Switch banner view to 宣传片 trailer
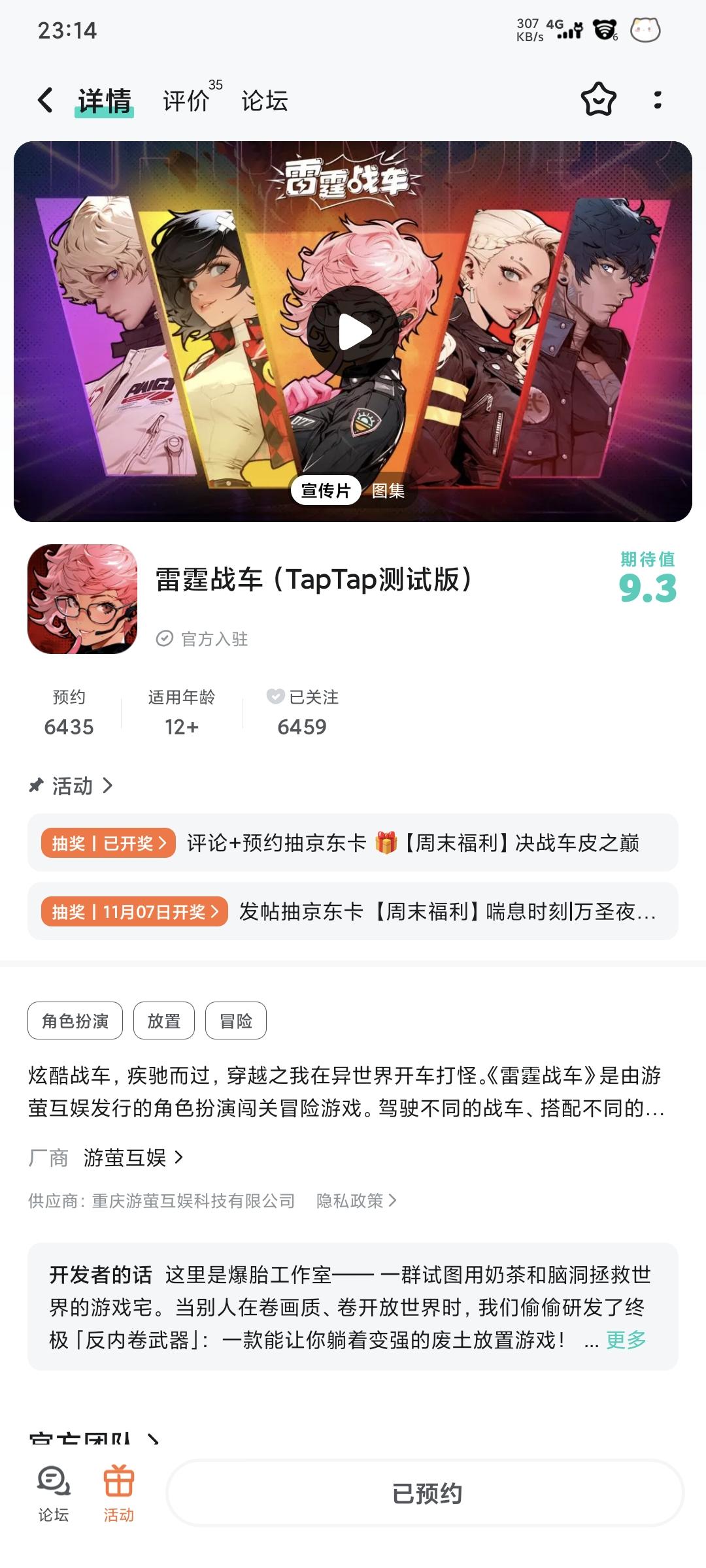The image size is (706, 1568). coord(327,489)
